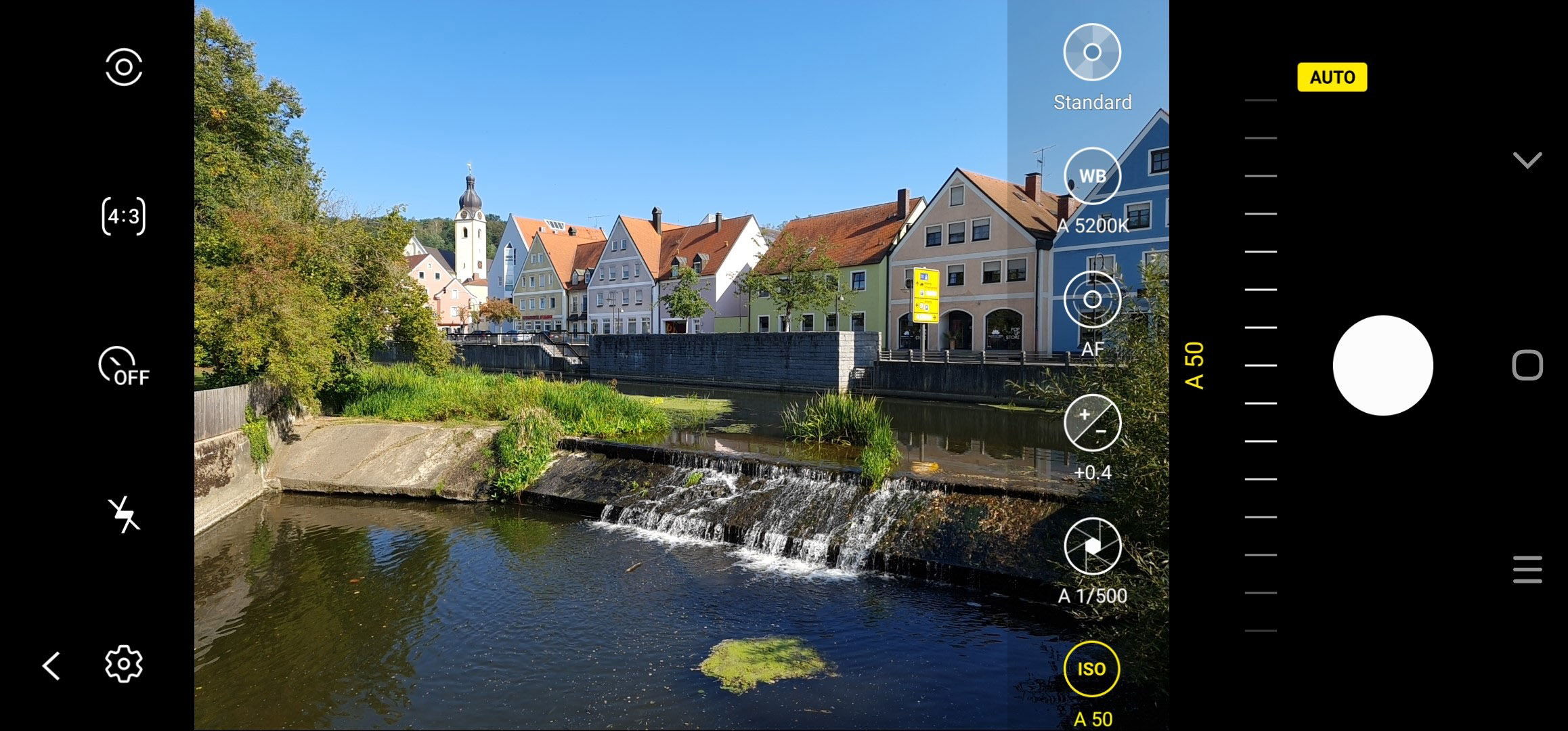This screenshot has height=731, width=1568.
Task: Open the AF focus control
Action: pos(1092,299)
